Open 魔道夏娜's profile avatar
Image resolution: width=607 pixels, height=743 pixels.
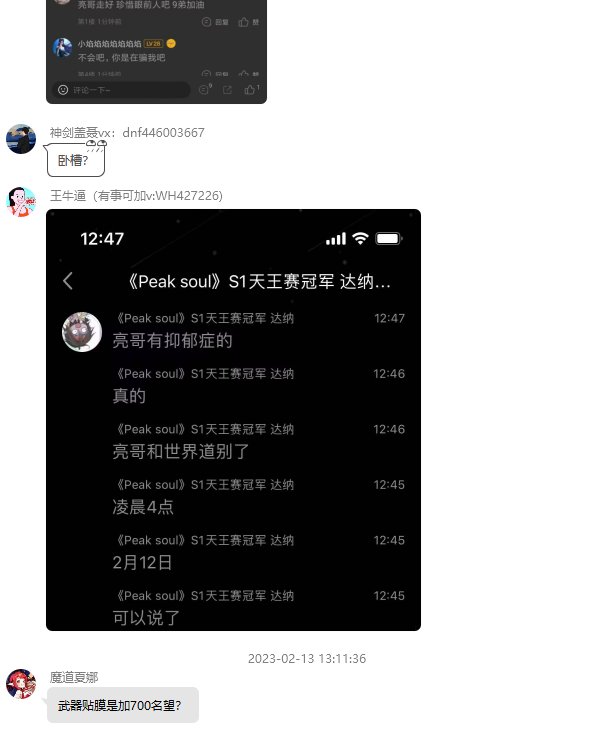tap(21, 684)
